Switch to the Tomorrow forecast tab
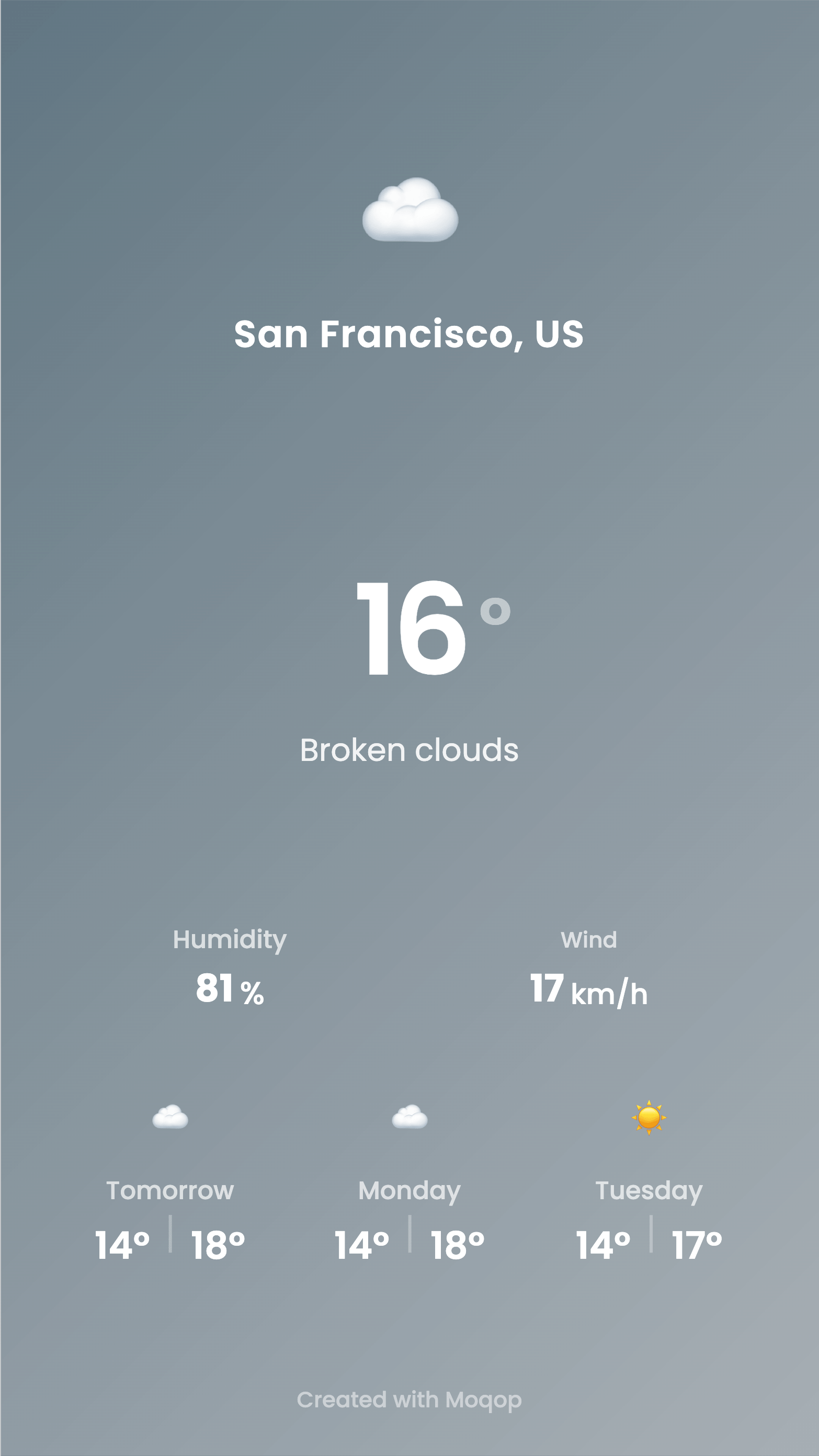The height and width of the screenshot is (1456, 819). 170,1189
